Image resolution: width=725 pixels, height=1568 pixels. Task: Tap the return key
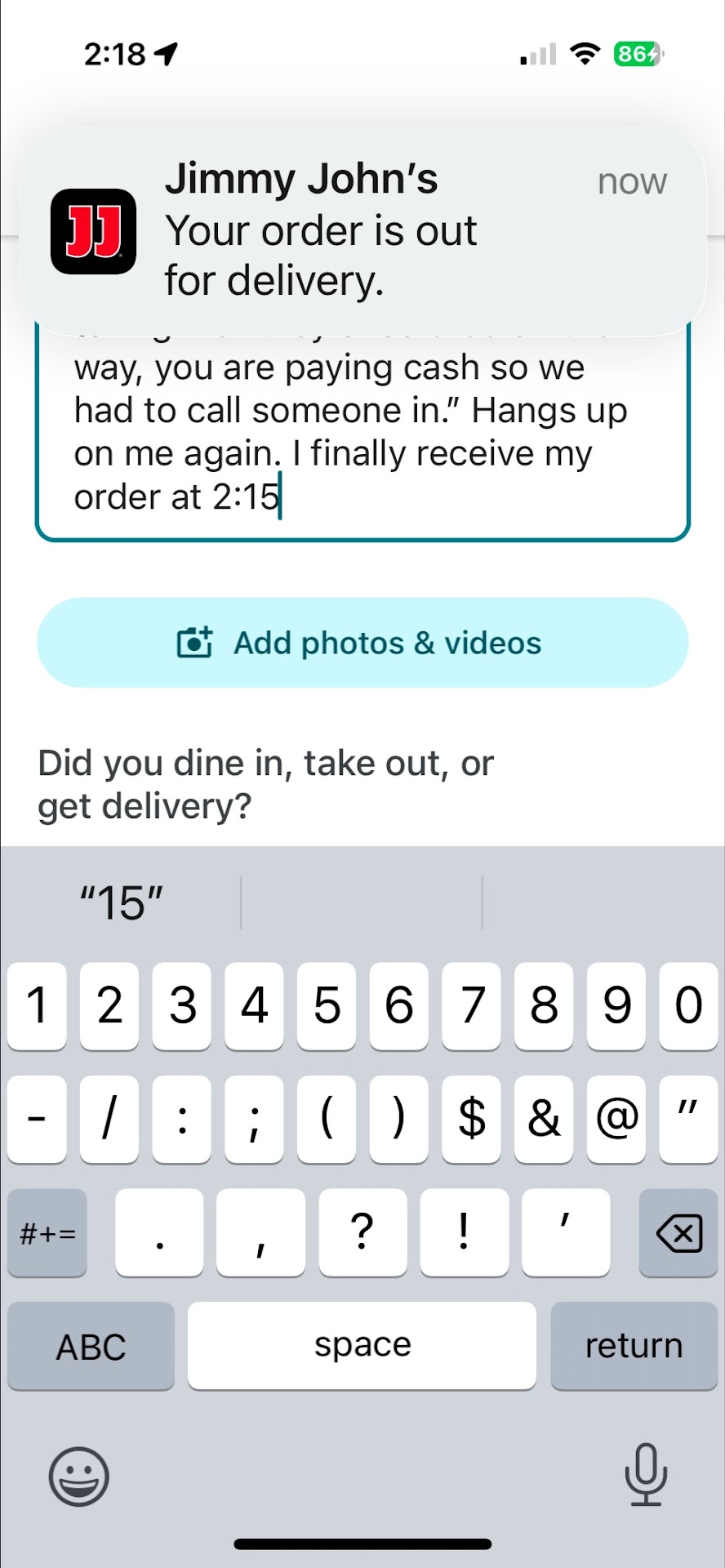pyautogui.click(x=634, y=1346)
